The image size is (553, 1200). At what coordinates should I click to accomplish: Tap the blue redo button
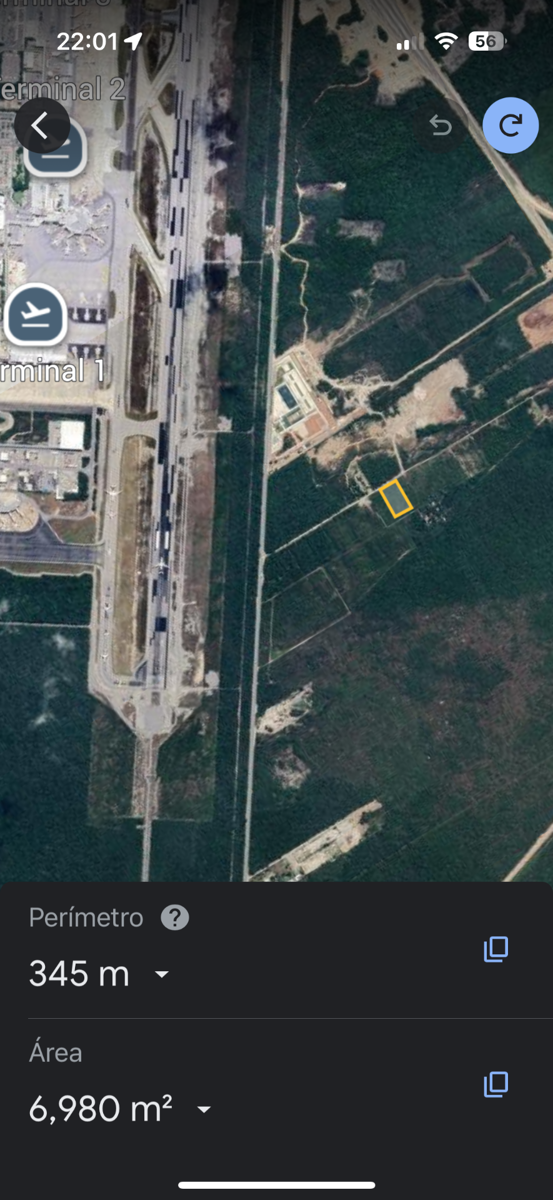(x=510, y=125)
